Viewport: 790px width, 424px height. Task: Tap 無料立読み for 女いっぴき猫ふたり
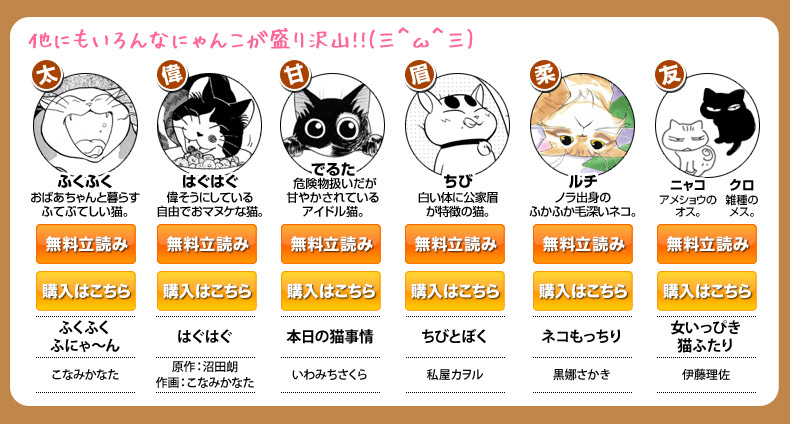click(707, 244)
